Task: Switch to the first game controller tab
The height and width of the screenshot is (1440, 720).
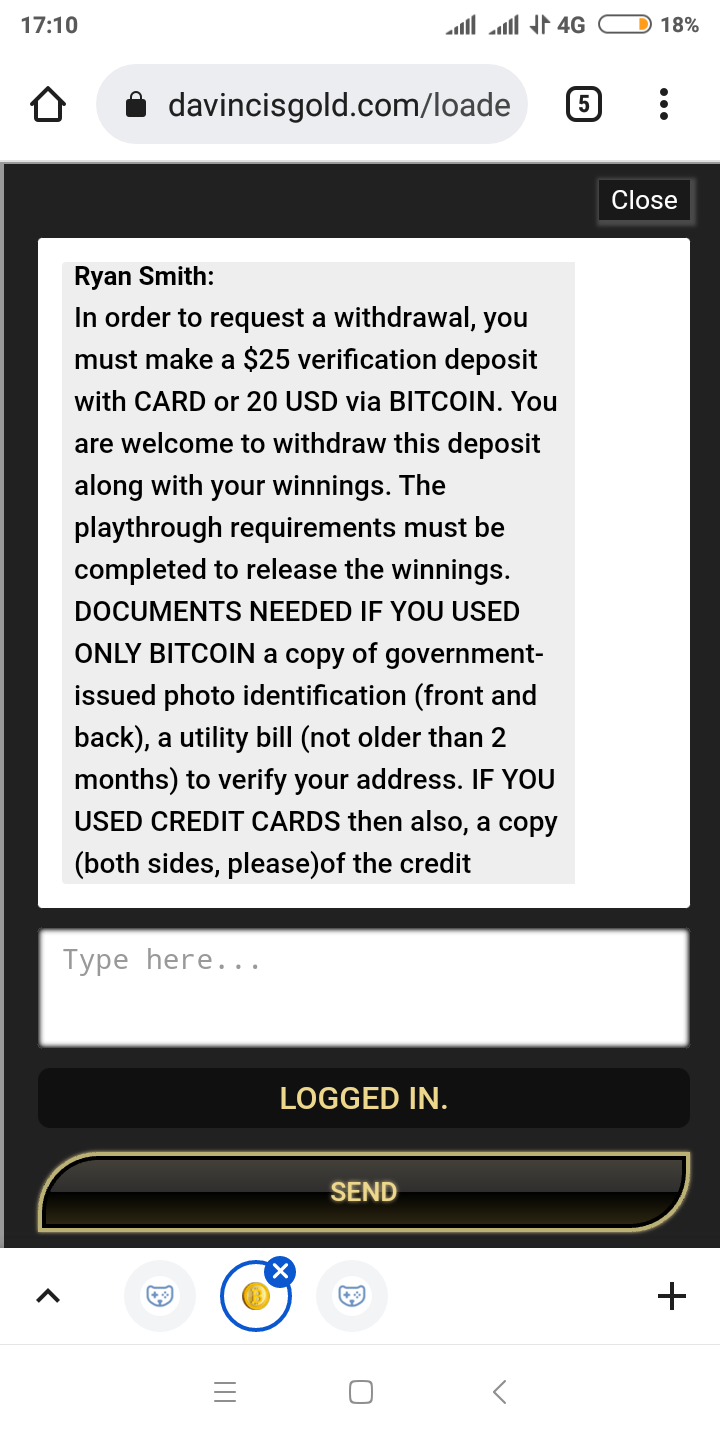Action: click(160, 1296)
